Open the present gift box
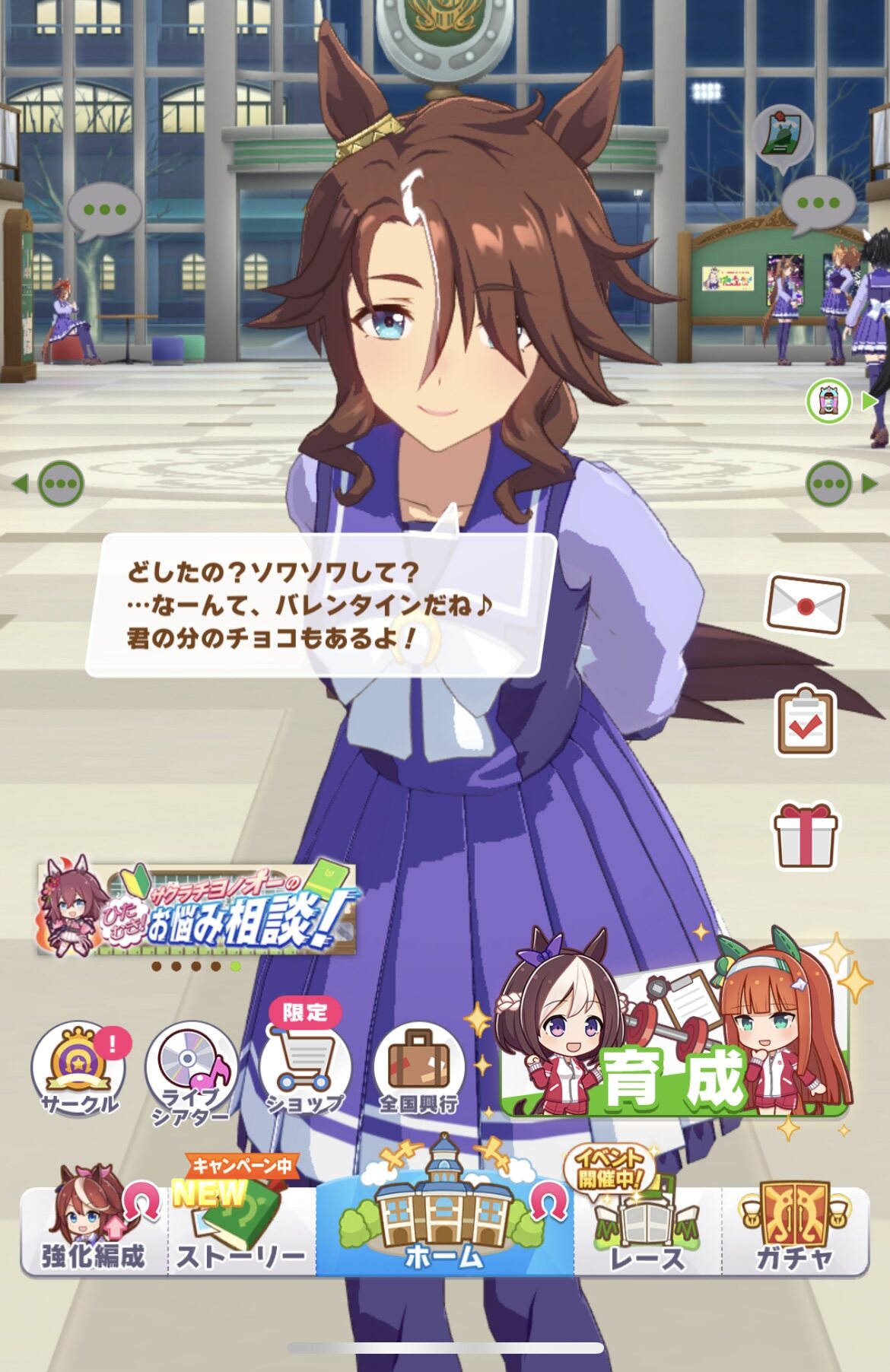890x1372 pixels. pyautogui.click(x=805, y=837)
